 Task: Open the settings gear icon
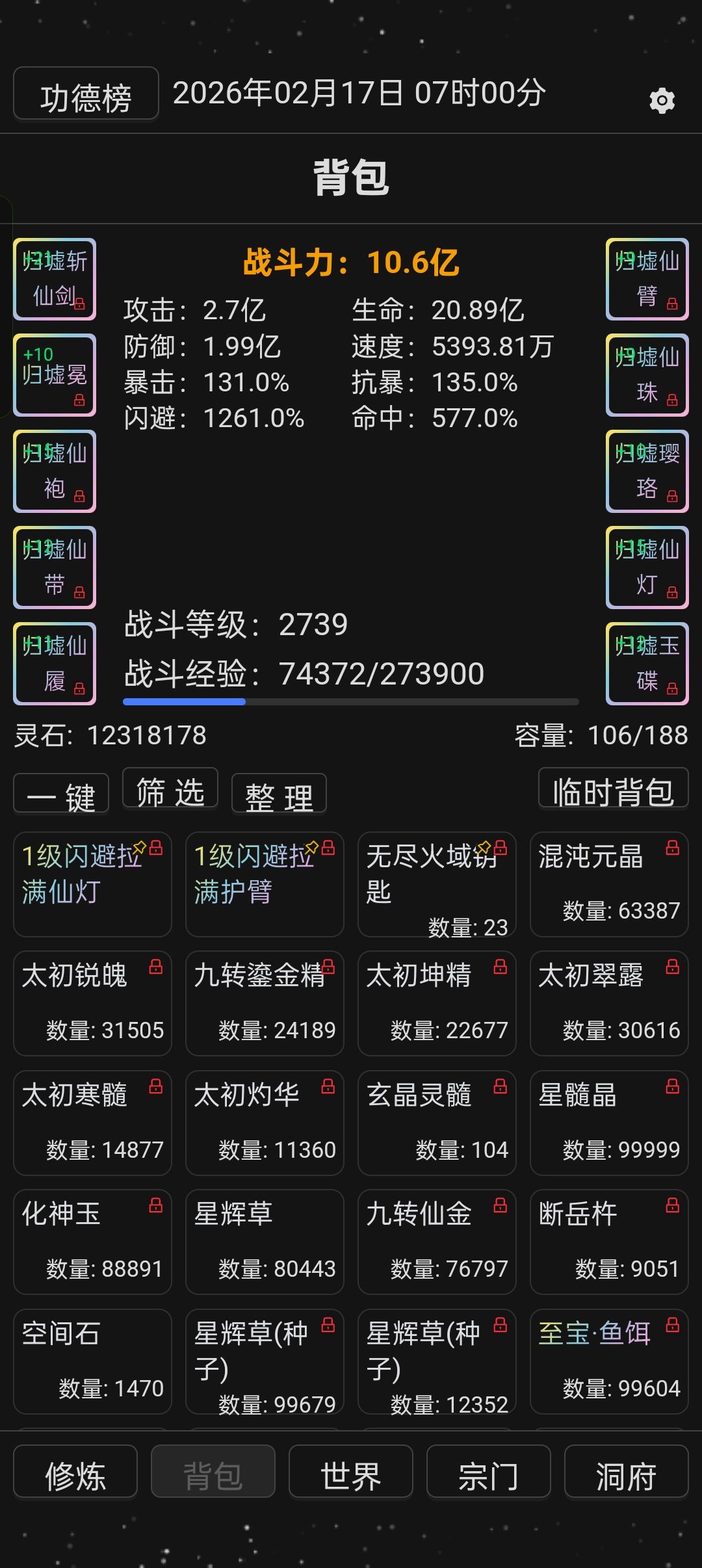pyautogui.click(x=662, y=101)
